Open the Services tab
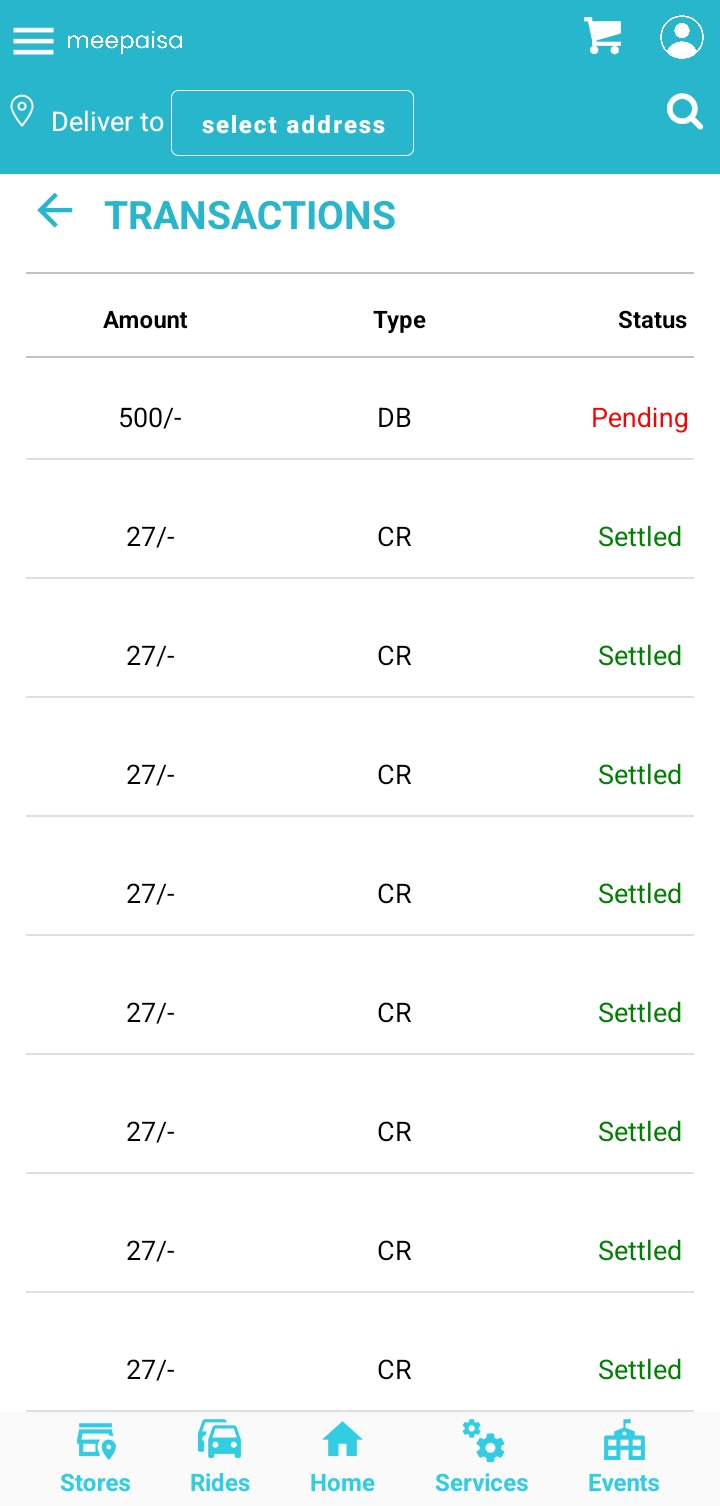Viewport: 720px width, 1506px height. click(x=481, y=1458)
